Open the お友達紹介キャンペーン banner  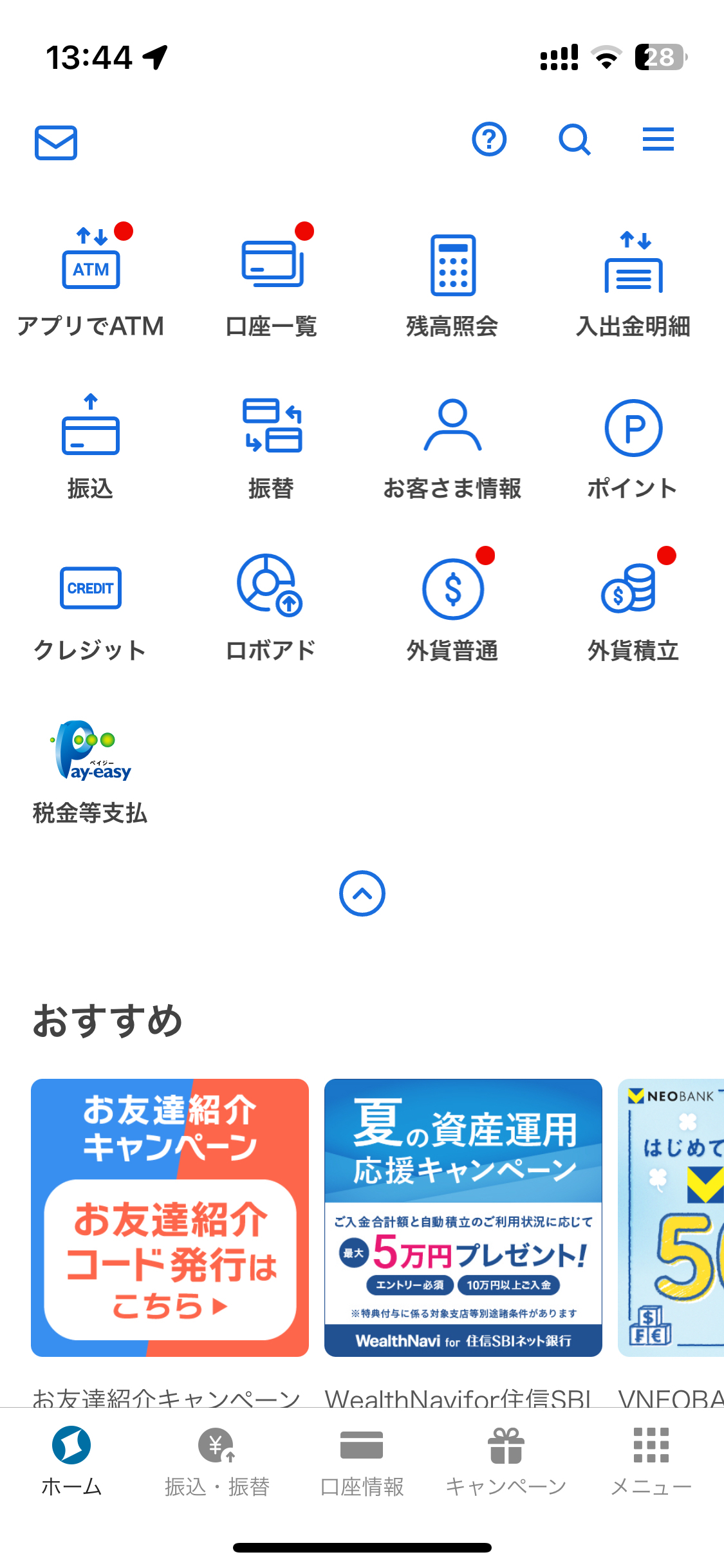[x=170, y=1218]
